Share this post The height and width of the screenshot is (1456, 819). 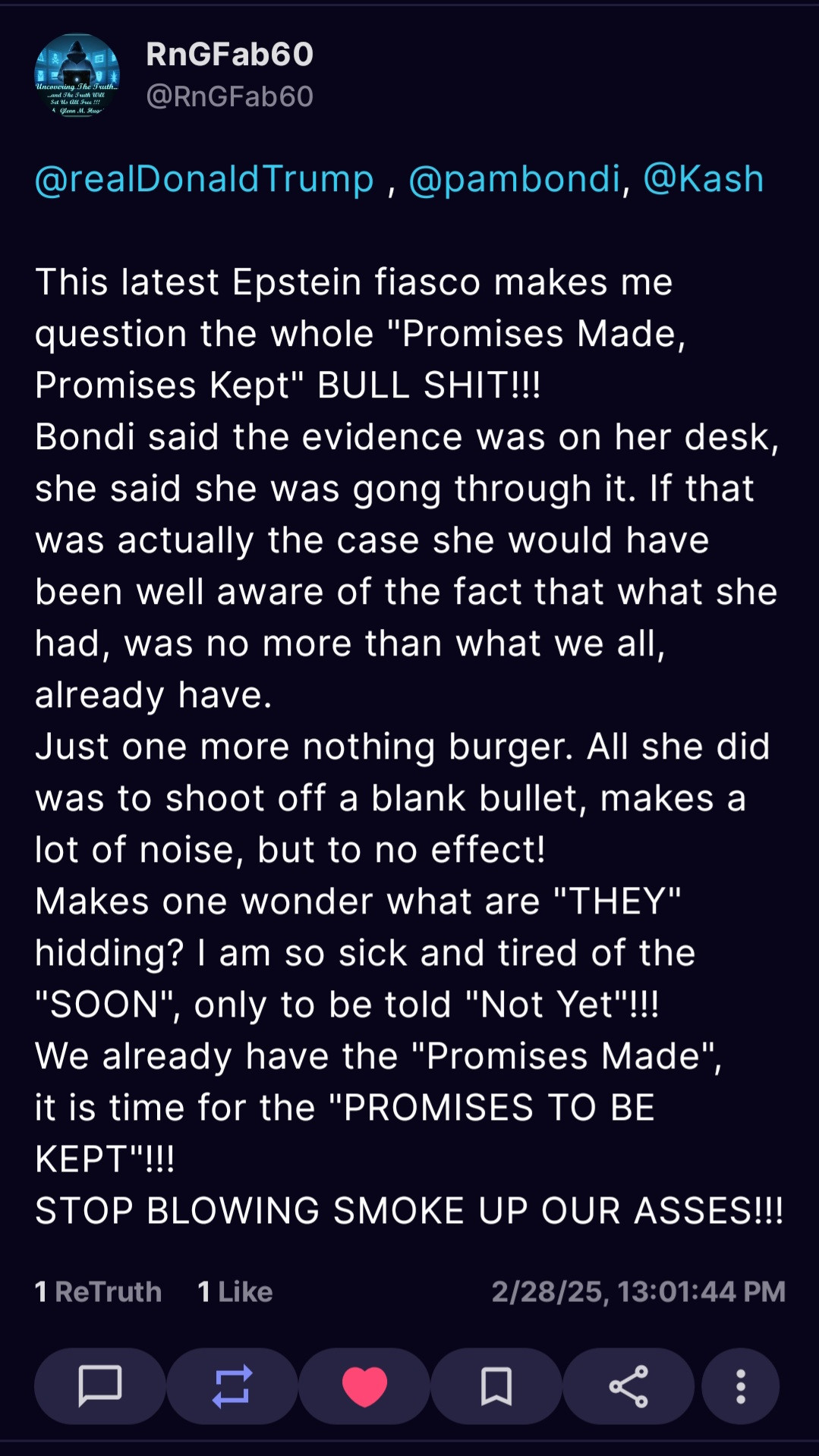628,1385
